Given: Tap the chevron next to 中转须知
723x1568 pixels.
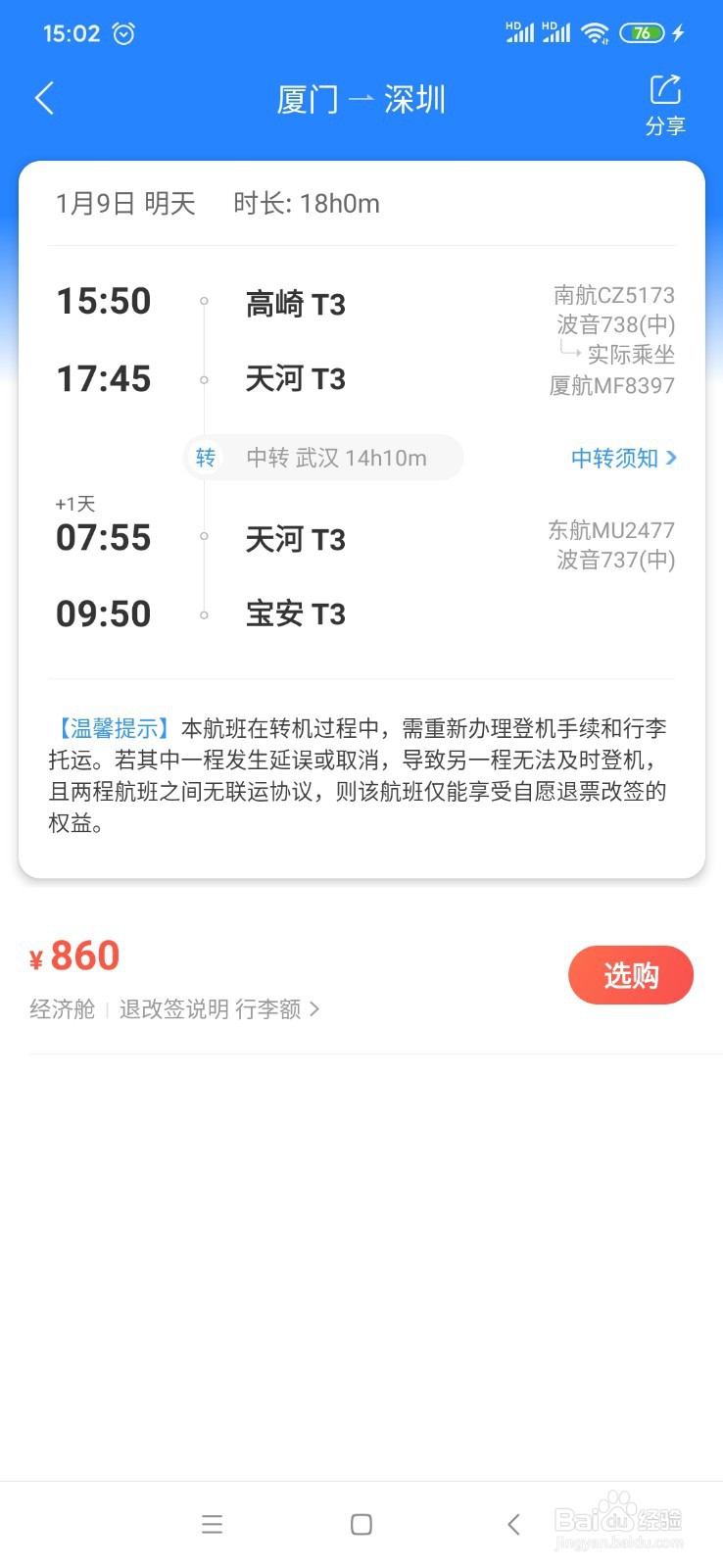Looking at the screenshot, I should 672,458.
